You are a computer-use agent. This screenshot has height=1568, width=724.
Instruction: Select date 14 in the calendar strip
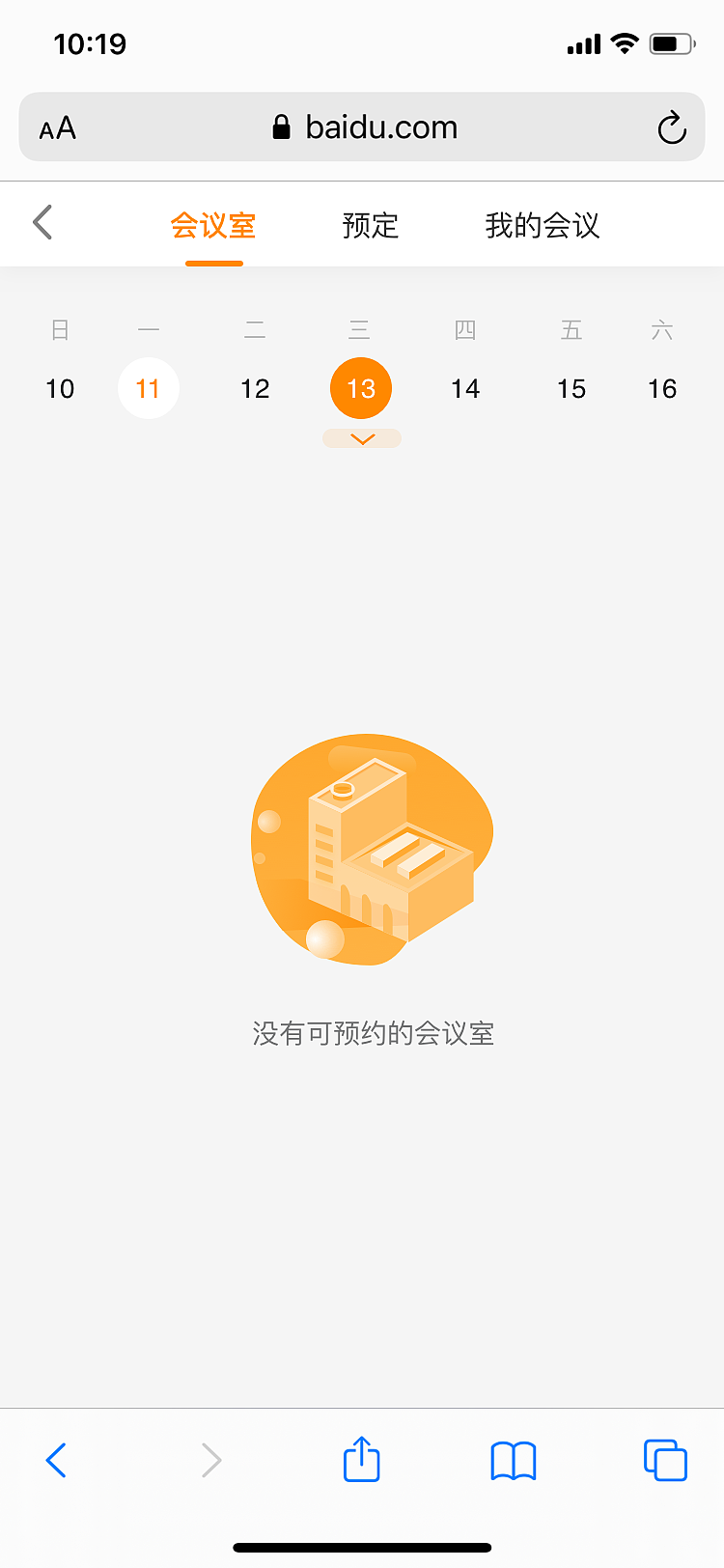465,388
